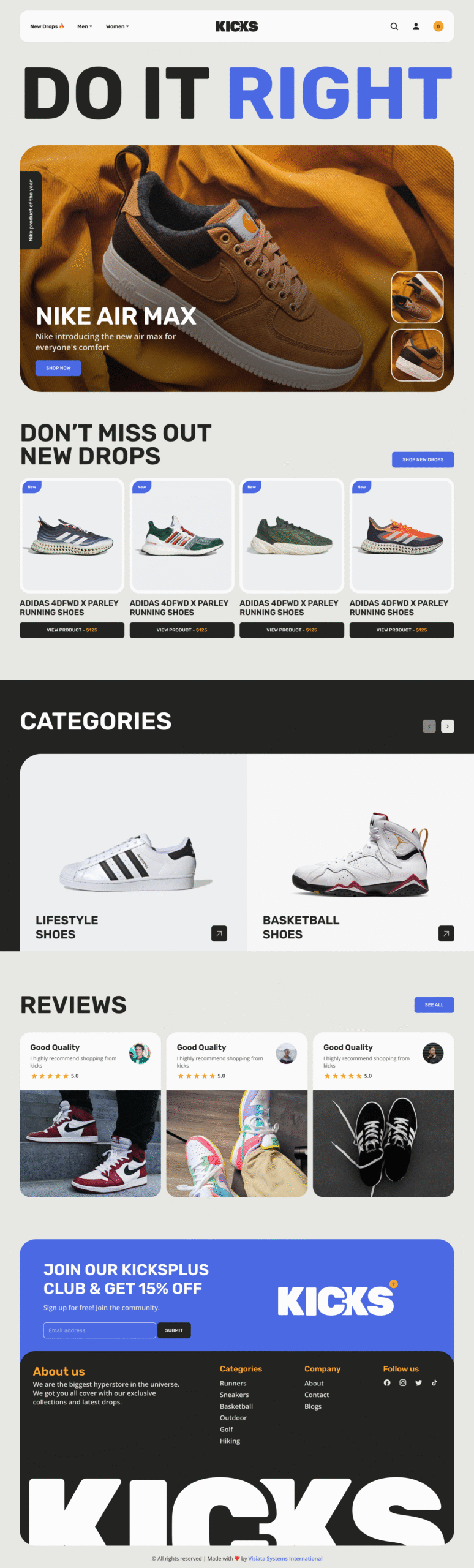Screen dimensions: 474x1568
Task: Focus the Email address field
Action: coord(99,1330)
